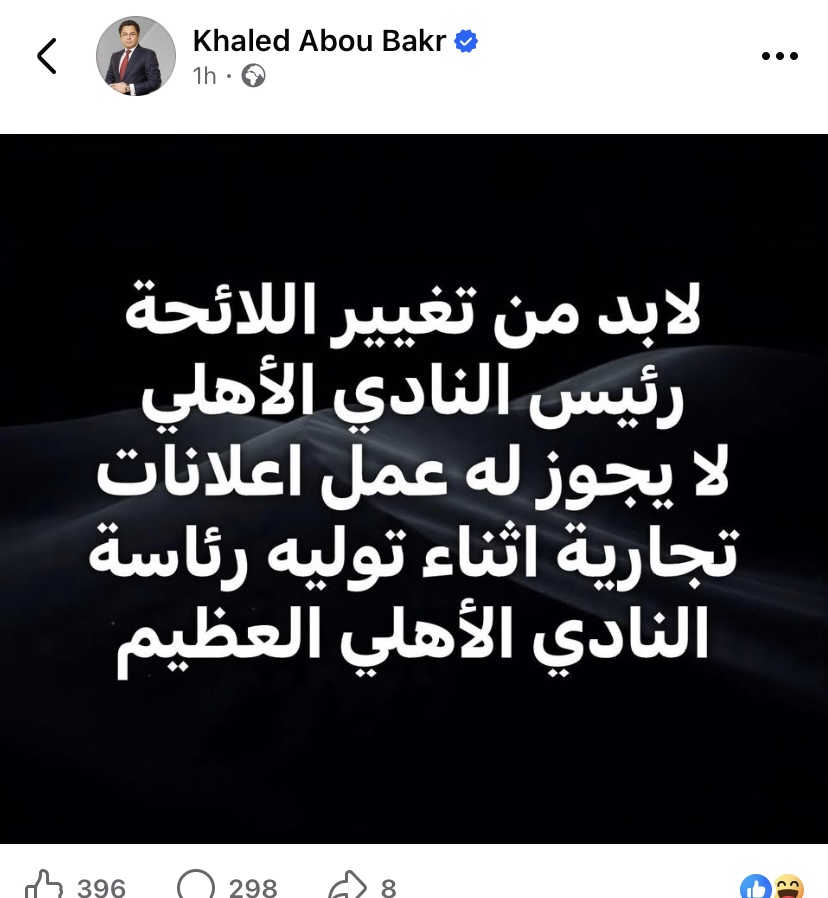
Task: Open the three-dot post options menu
Action: 780,57
